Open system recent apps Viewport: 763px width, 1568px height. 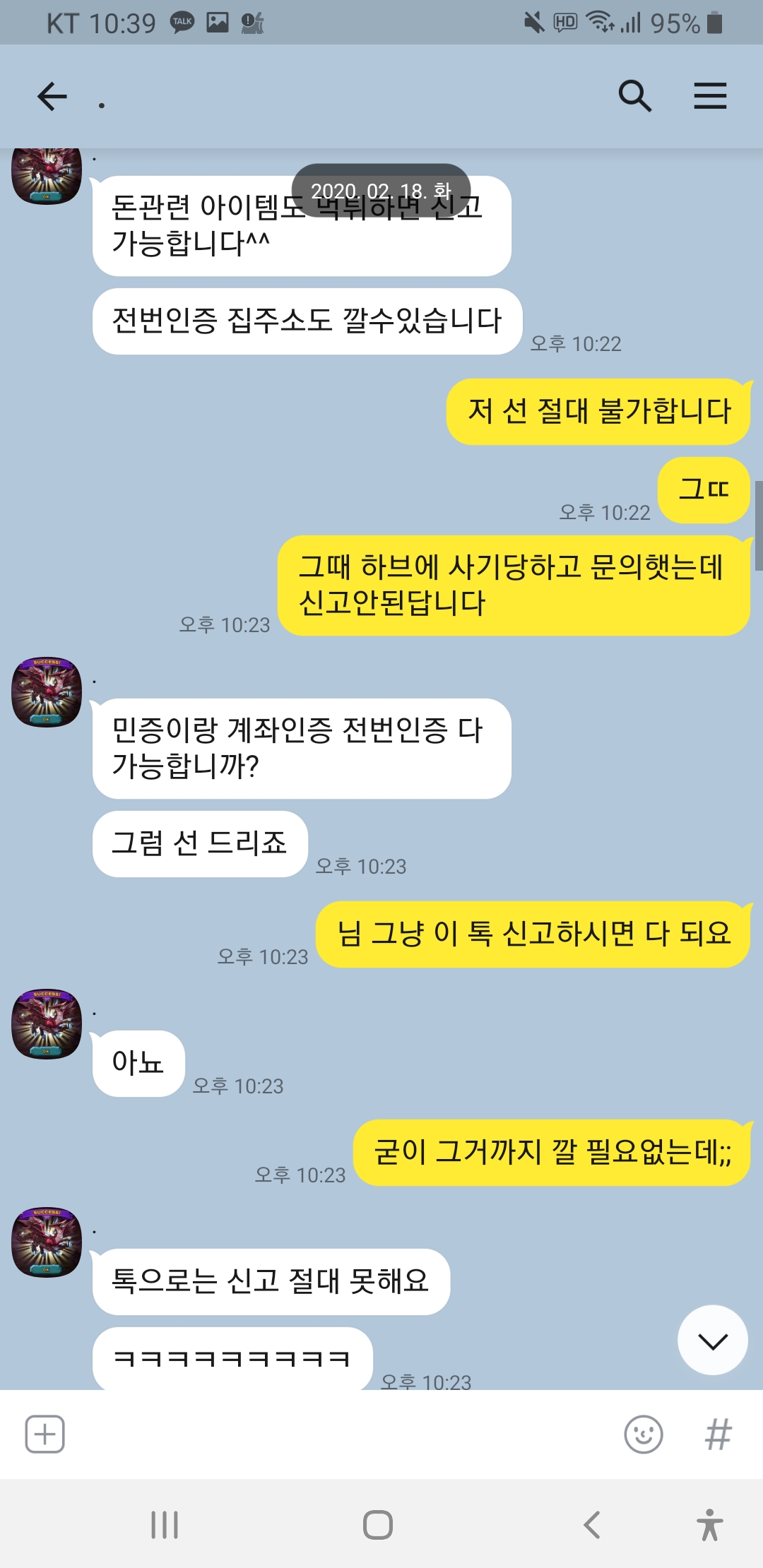[165, 1524]
